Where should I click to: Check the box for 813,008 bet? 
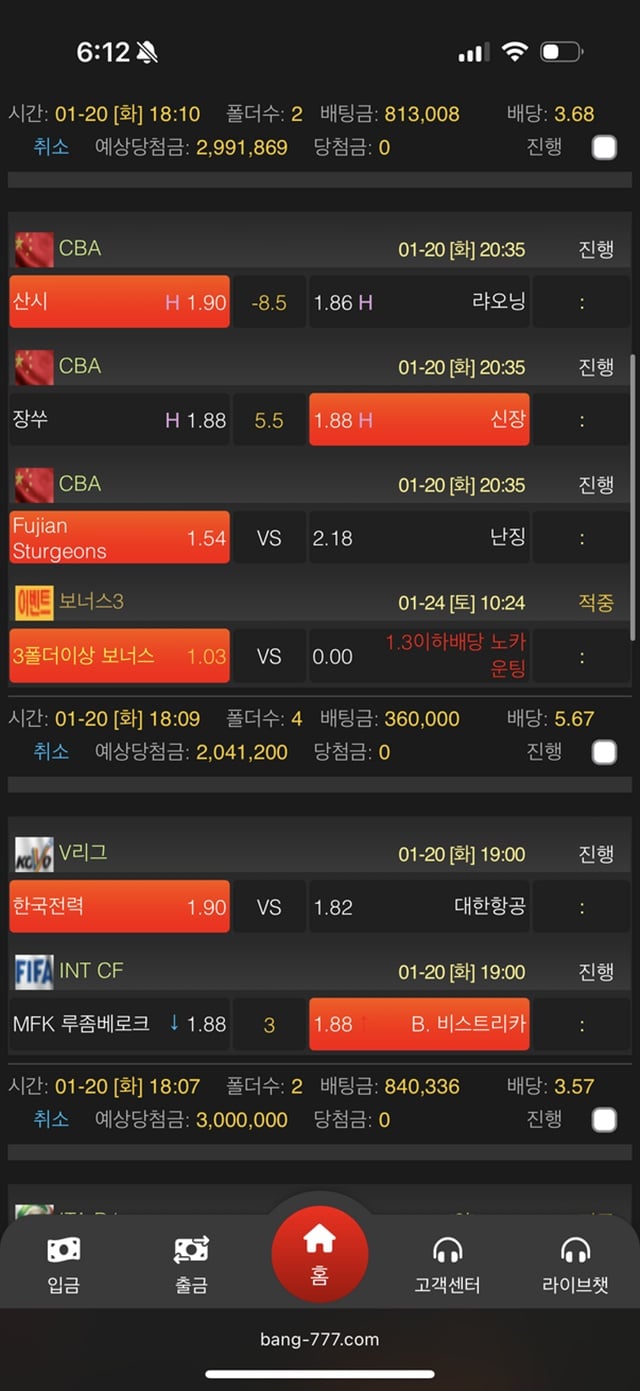point(604,148)
